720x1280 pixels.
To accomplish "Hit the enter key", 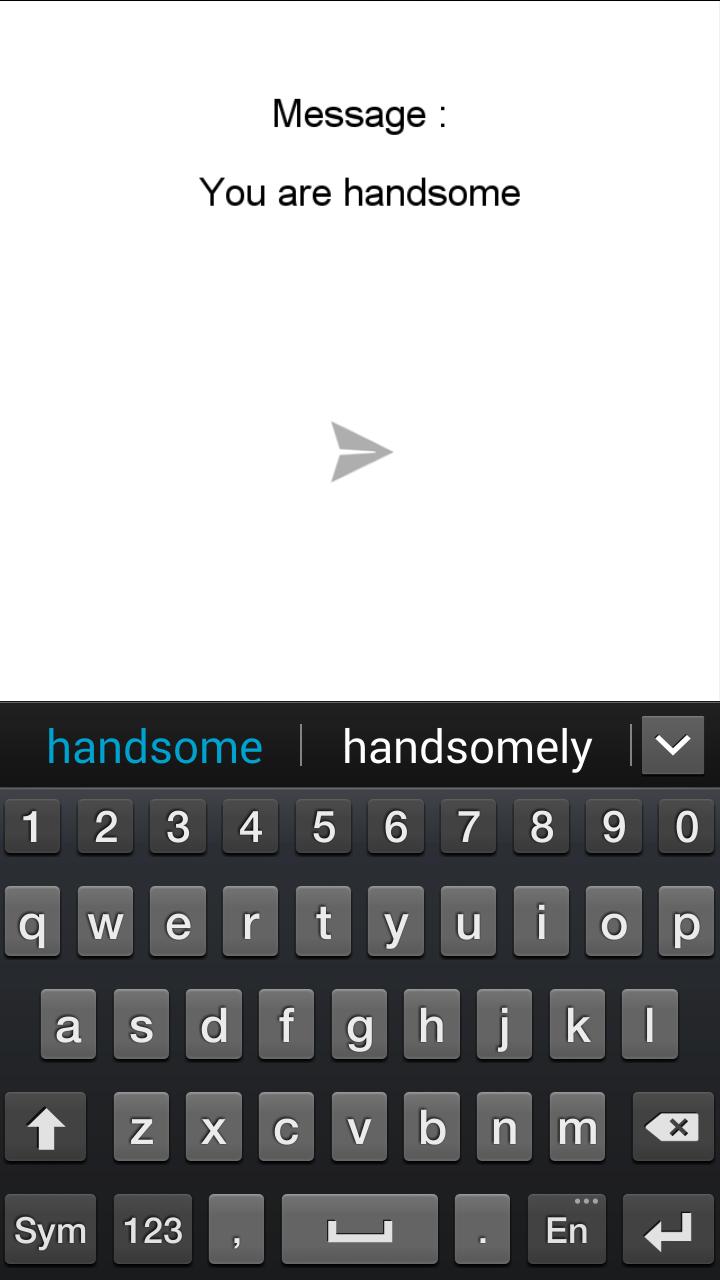I will (669, 1230).
